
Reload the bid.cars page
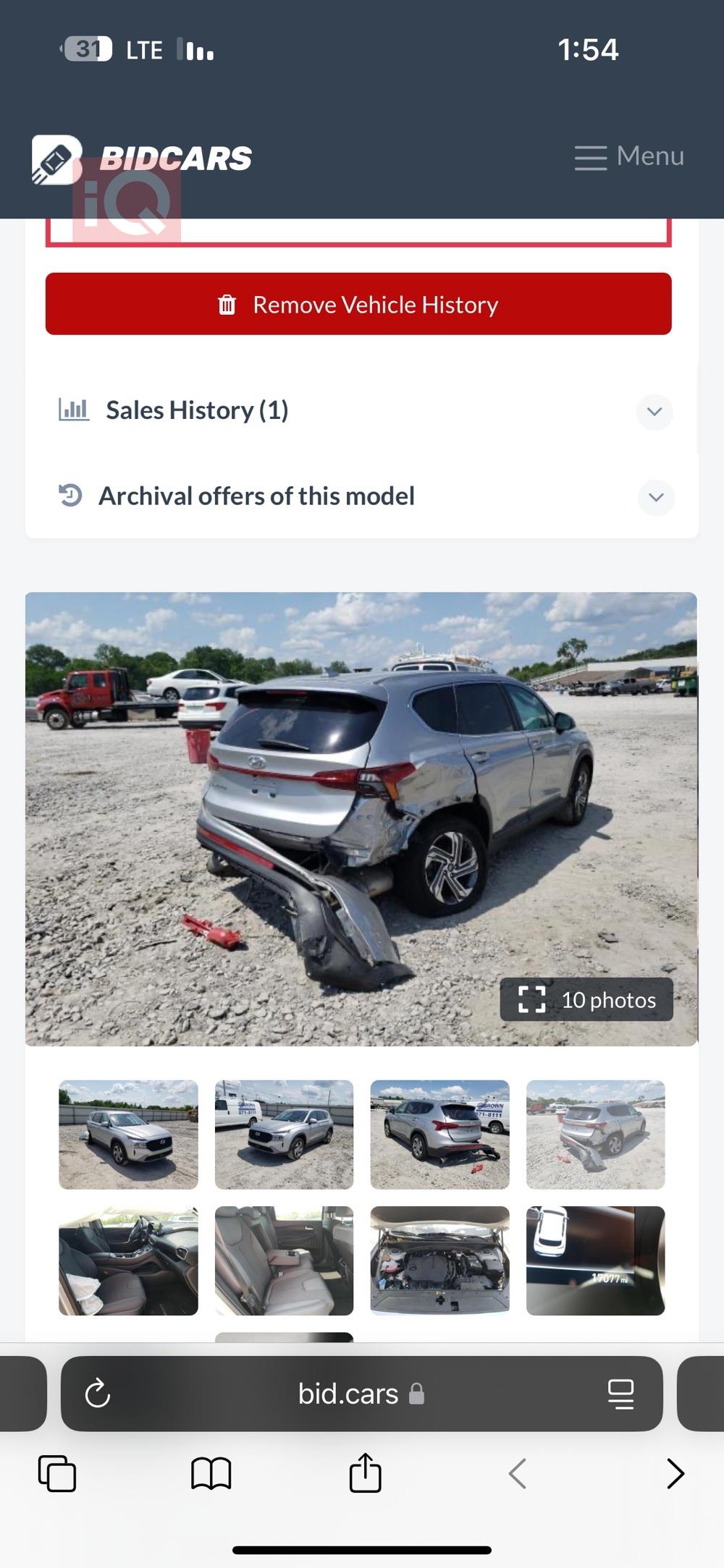98,1394
